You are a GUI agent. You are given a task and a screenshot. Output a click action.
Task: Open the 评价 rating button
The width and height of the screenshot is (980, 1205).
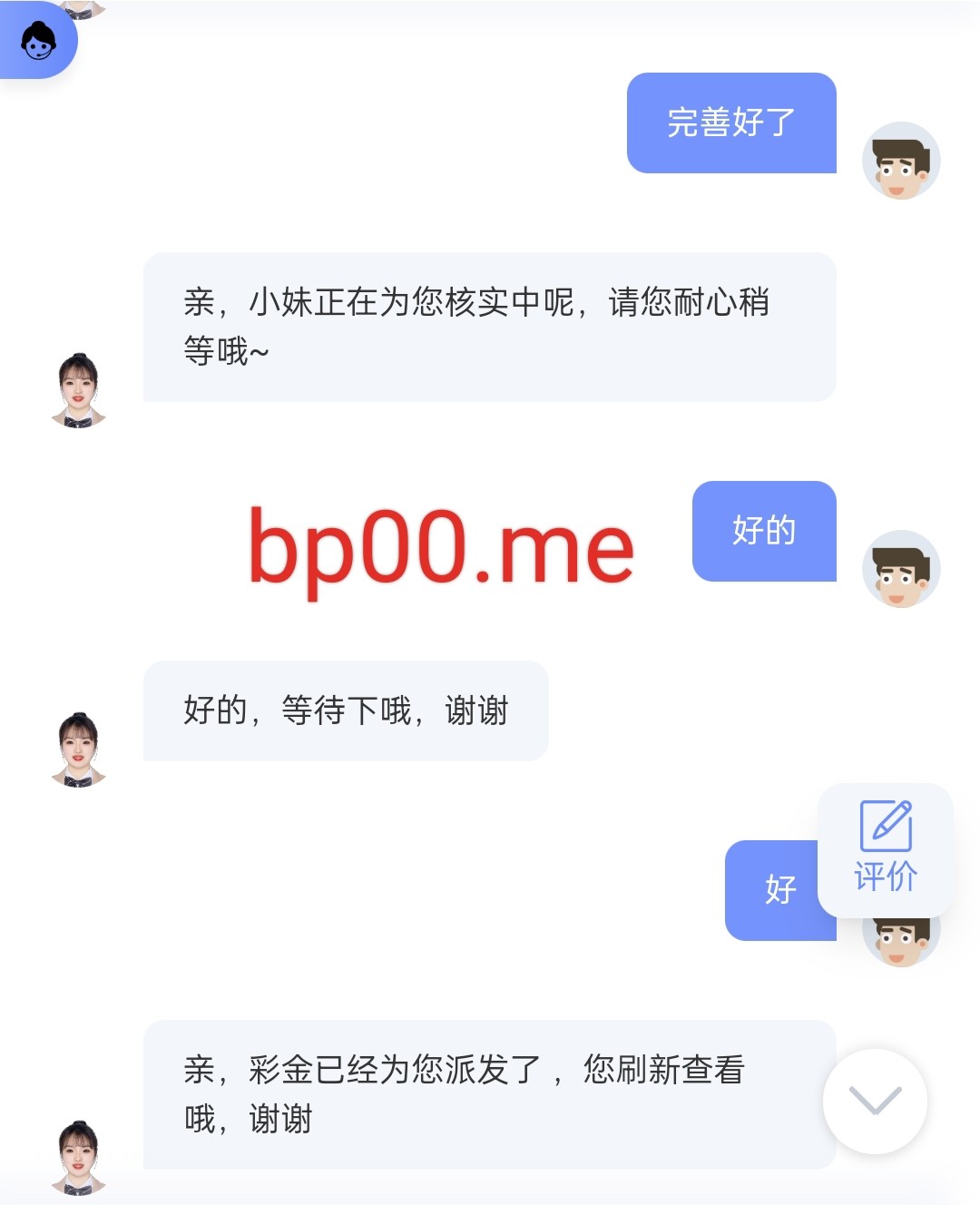pos(885,849)
